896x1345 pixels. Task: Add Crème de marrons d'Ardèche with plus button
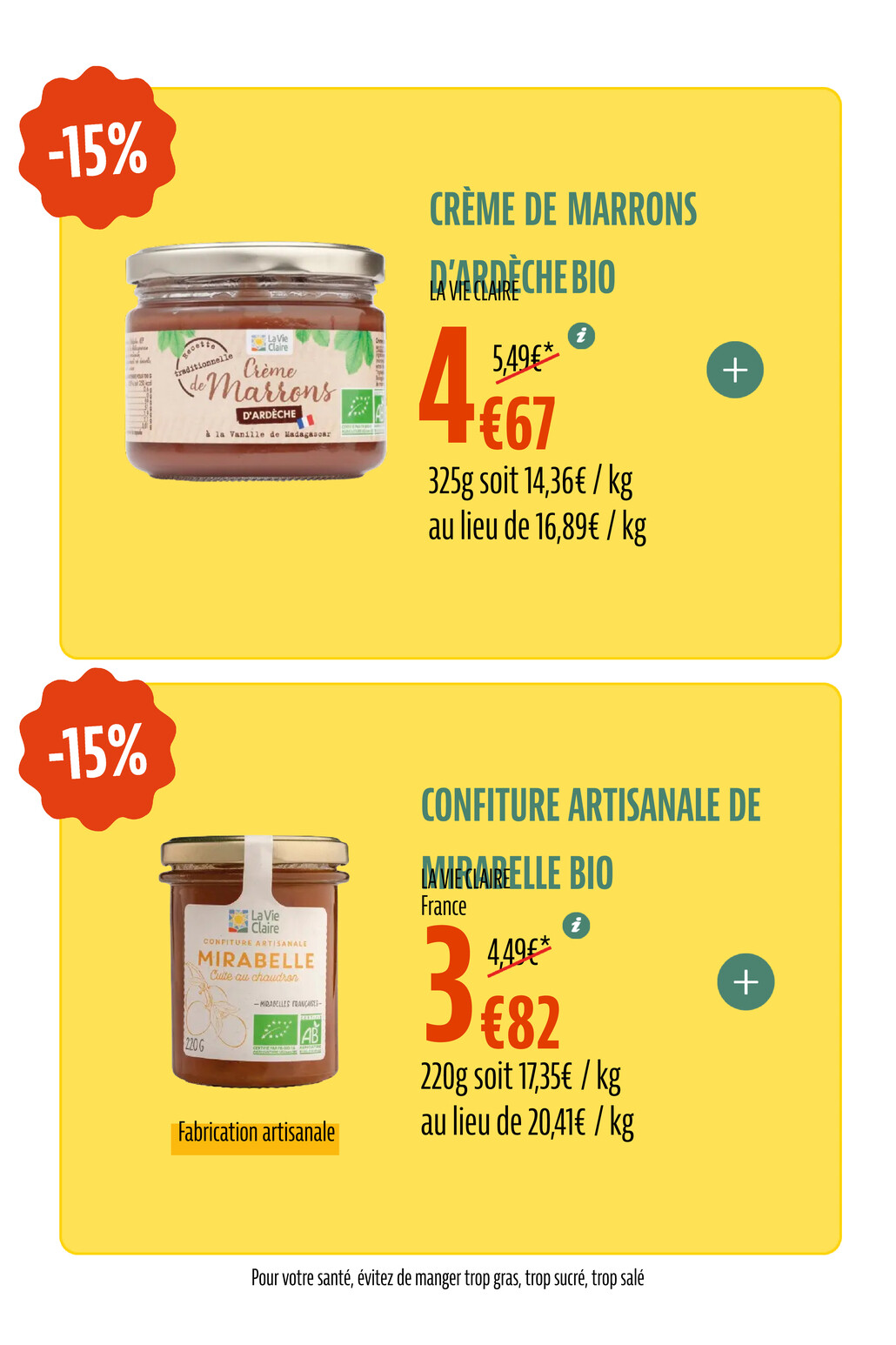735,370
